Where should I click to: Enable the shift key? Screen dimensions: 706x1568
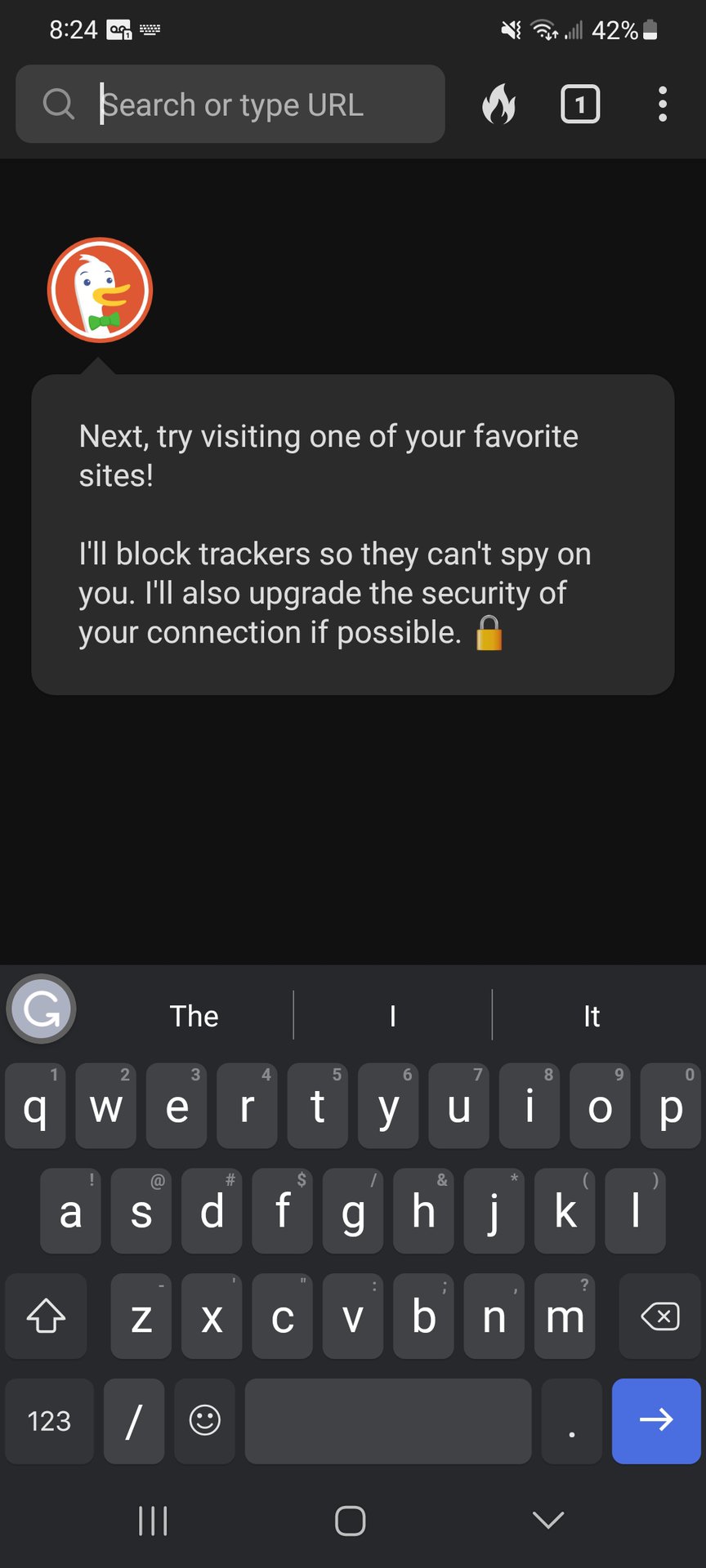47,1316
